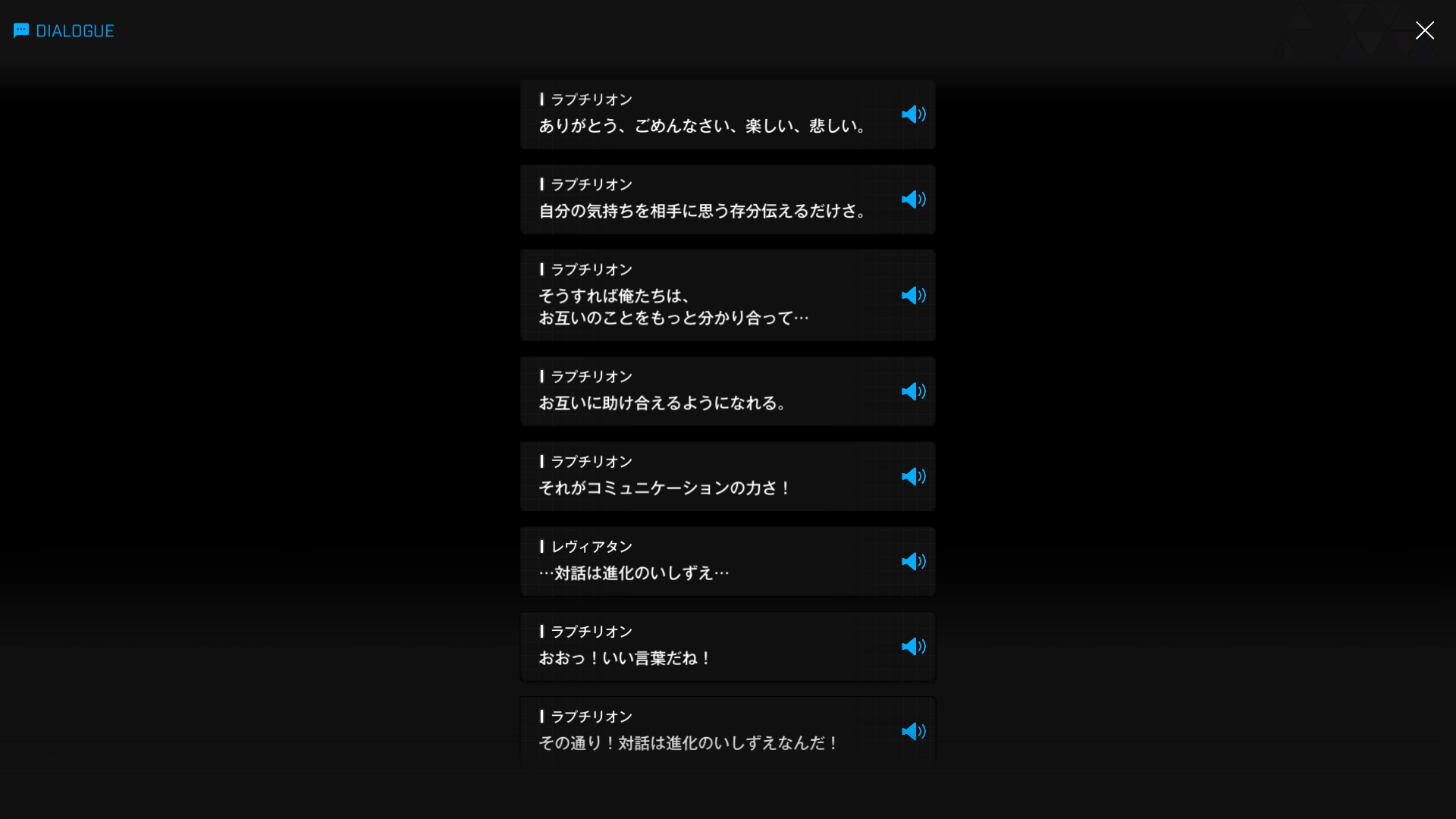Play audio for その通り！対話は進化 line
The height and width of the screenshot is (819, 1456).
click(x=913, y=731)
